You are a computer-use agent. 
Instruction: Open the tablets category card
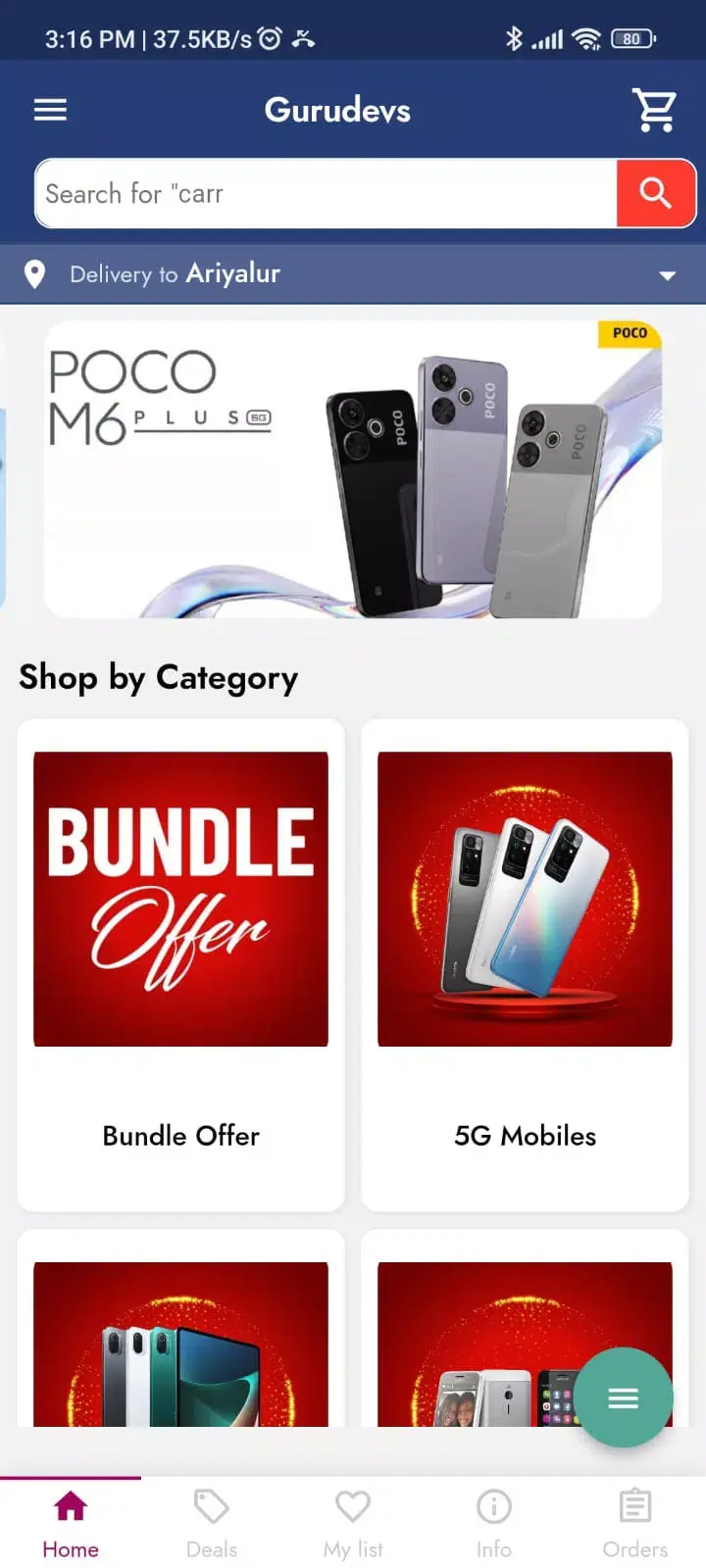[x=181, y=1343]
